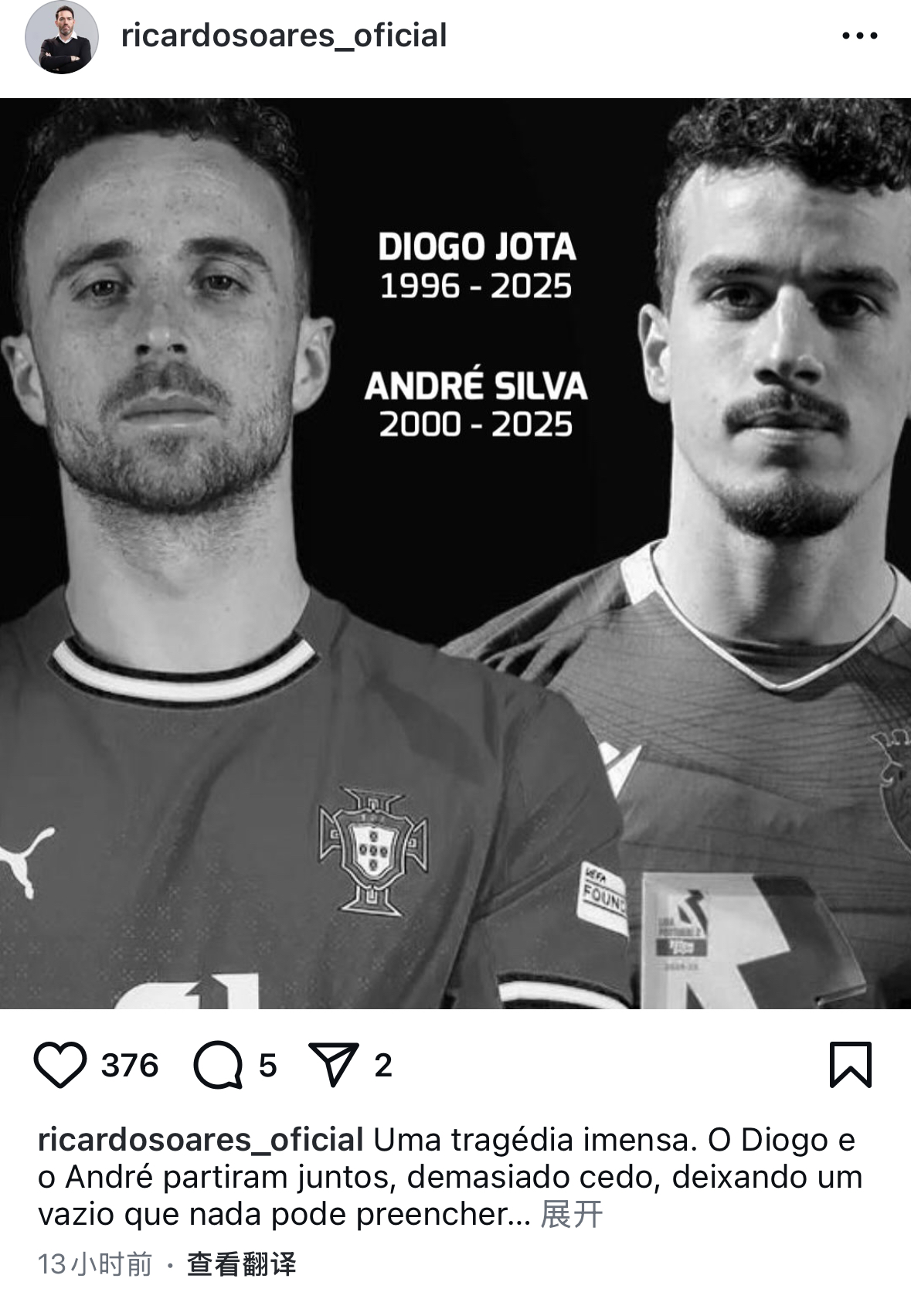
Task: Open the three-dot overflow menu
Action: tap(859, 36)
